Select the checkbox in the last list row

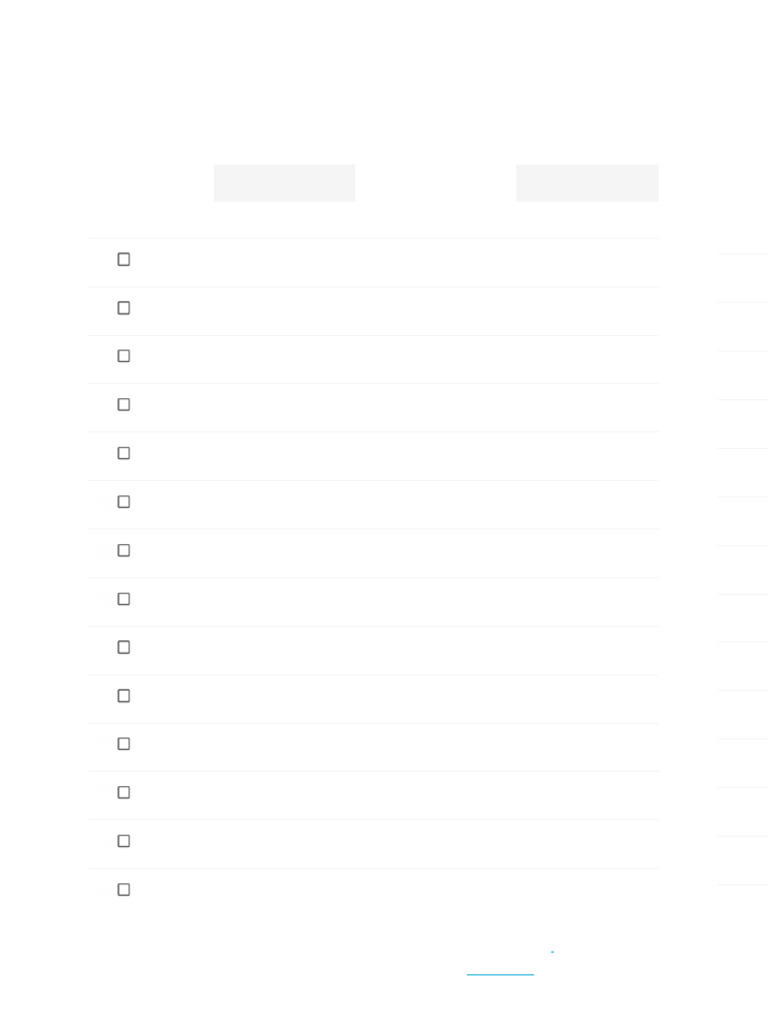pos(123,889)
